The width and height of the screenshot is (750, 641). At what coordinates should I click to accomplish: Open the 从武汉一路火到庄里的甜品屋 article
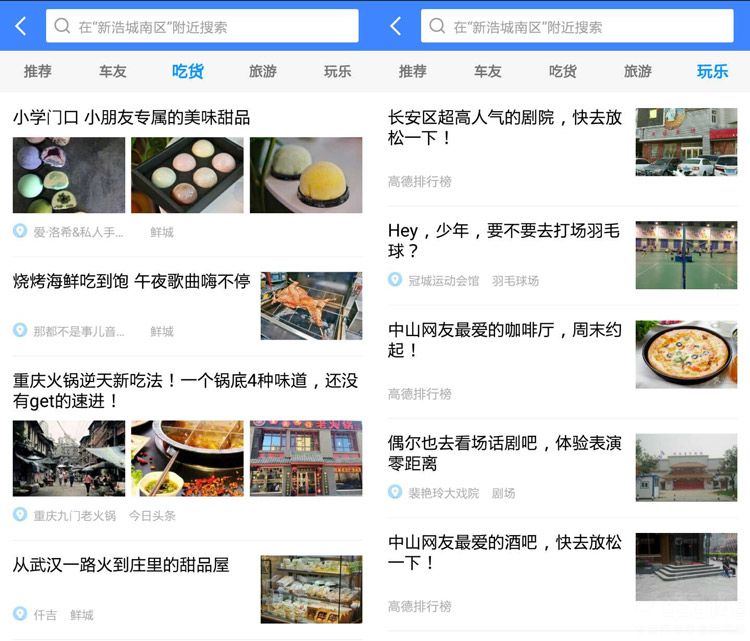coord(121,565)
